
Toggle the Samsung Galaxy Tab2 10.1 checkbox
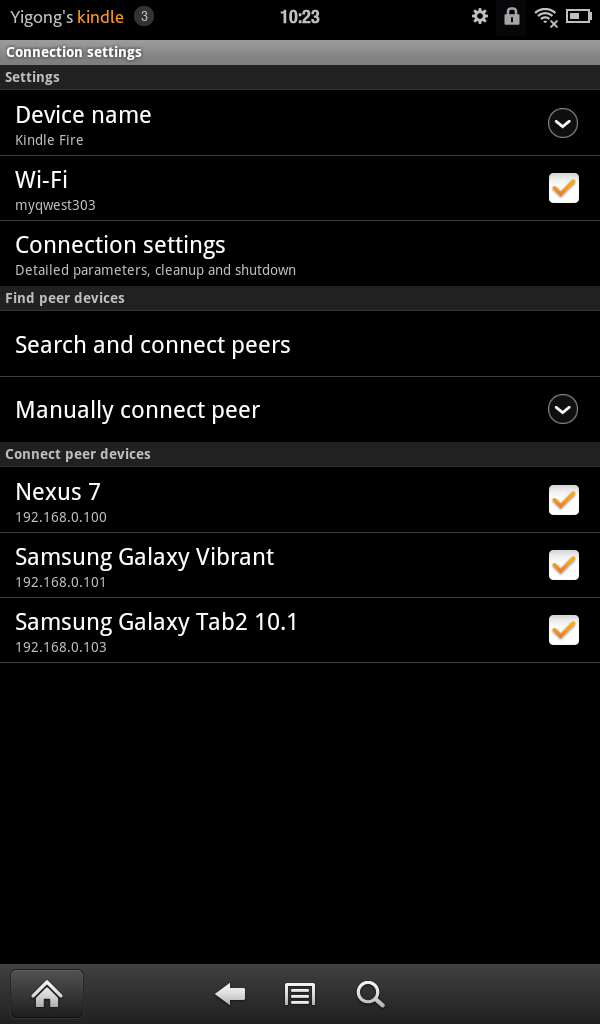click(x=563, y=630)
